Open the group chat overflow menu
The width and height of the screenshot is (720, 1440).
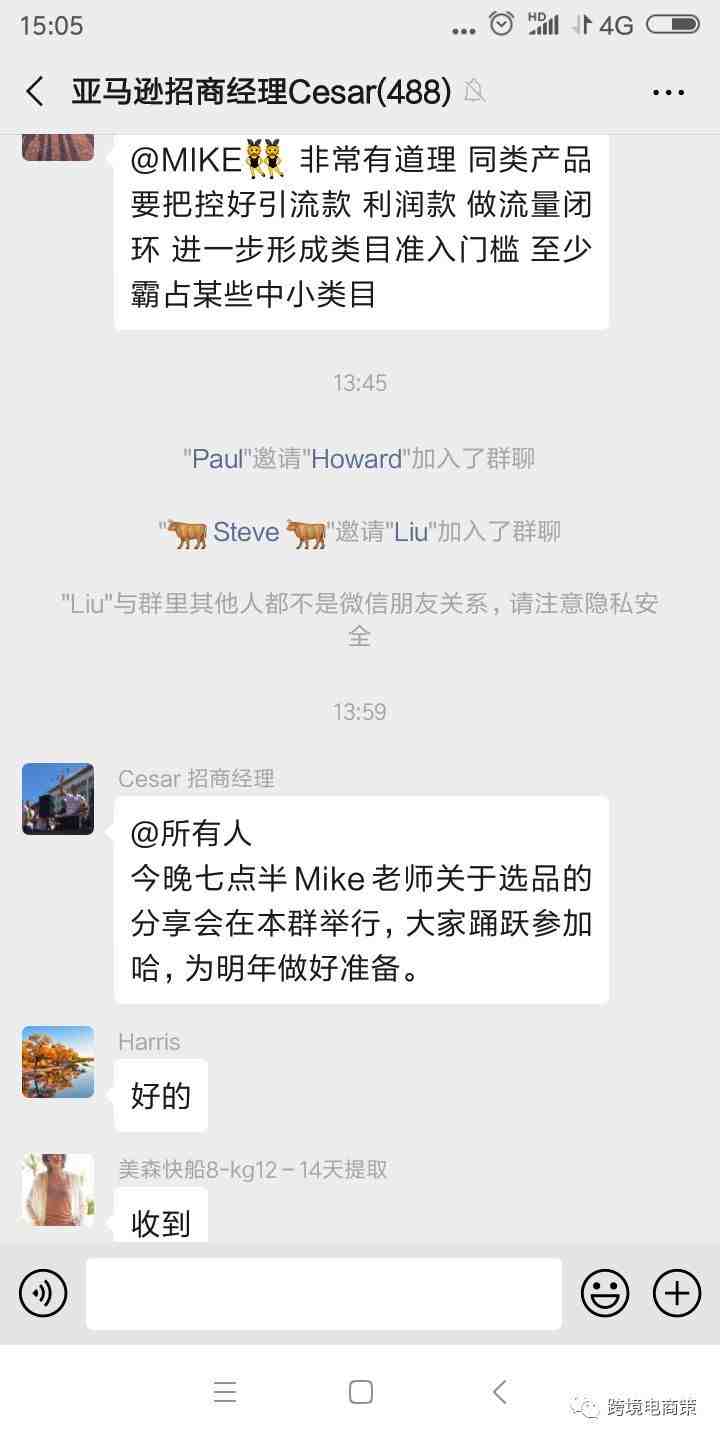click(x=668, y=92)
